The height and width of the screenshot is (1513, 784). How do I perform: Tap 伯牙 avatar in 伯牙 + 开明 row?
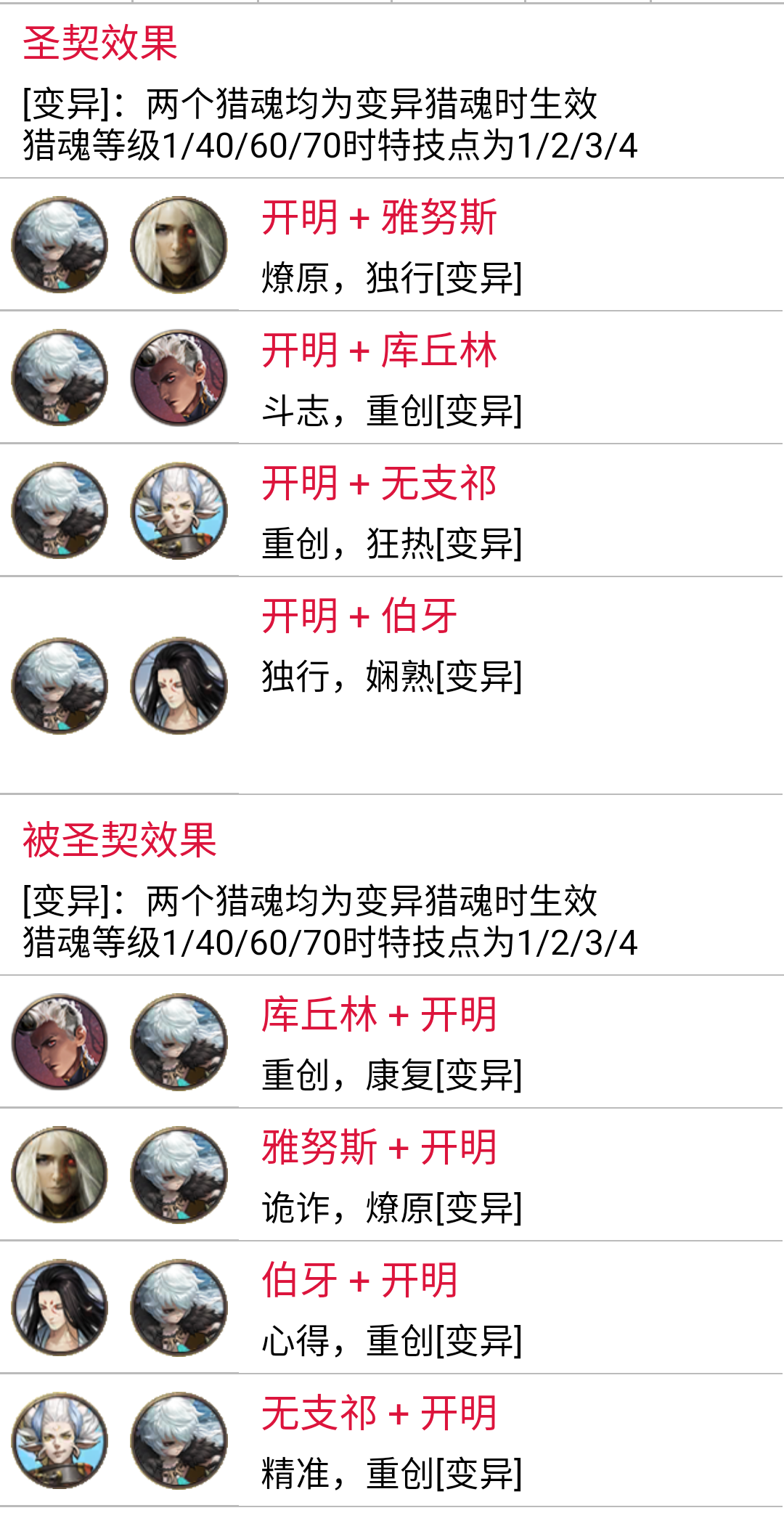(60, 1308)
